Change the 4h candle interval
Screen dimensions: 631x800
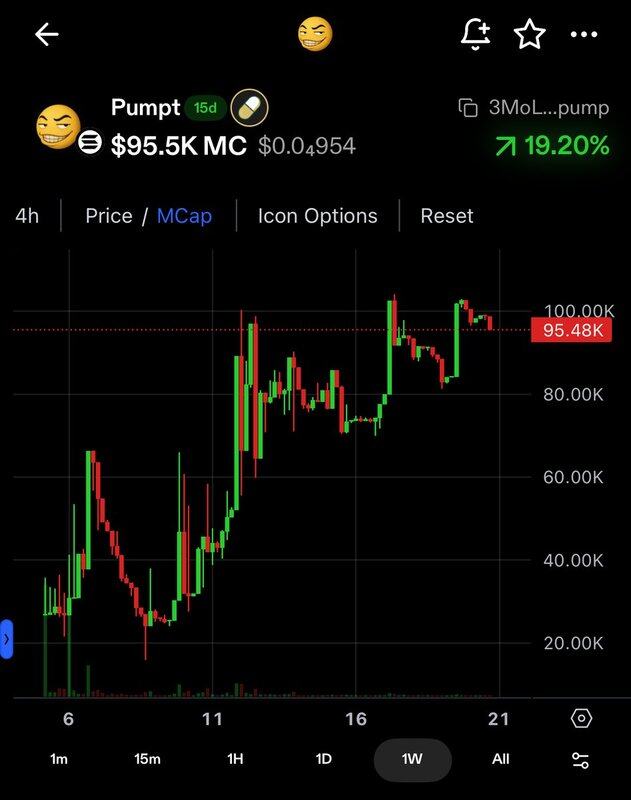pos(27,216)
